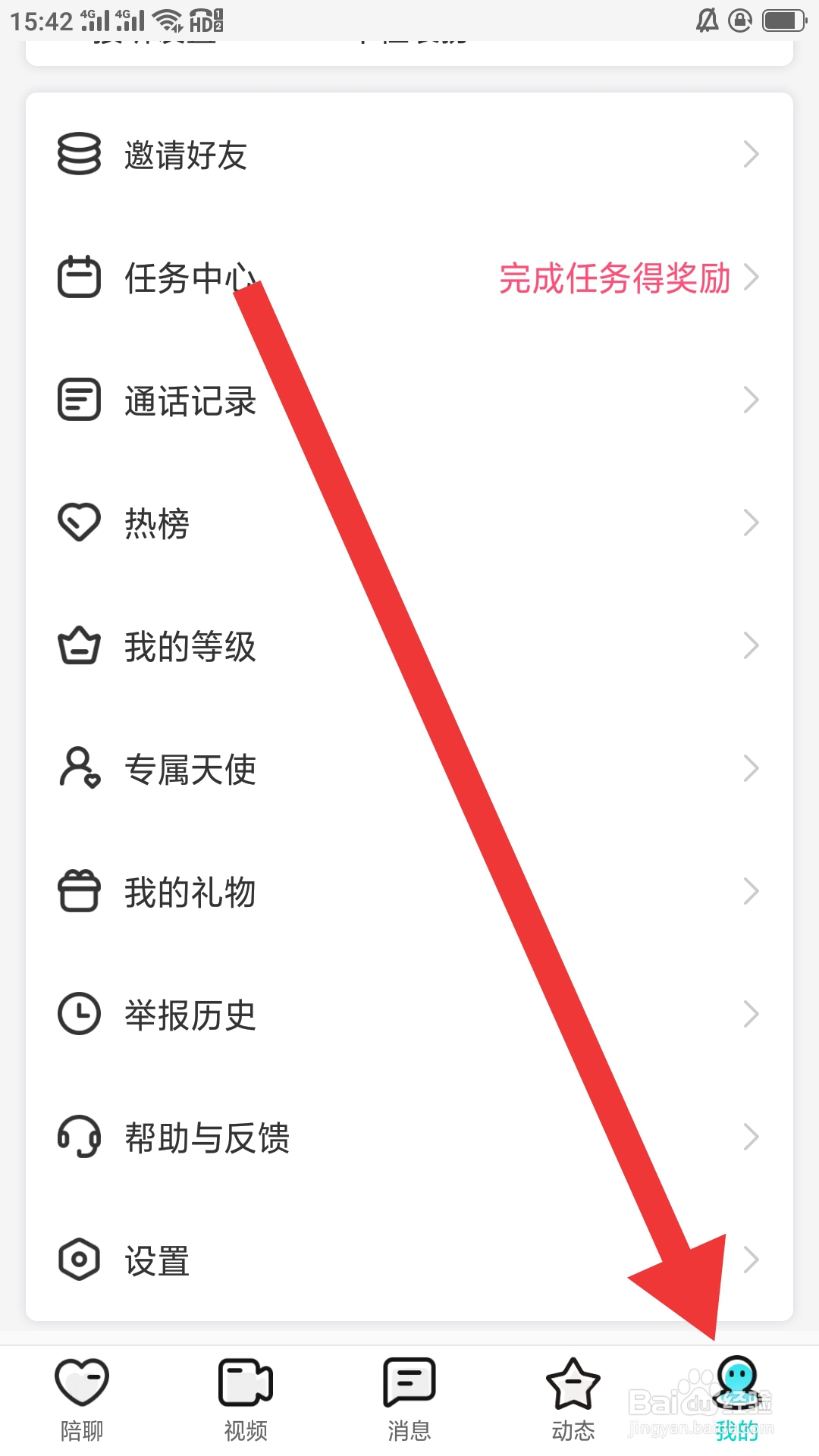Open settings via the 设置 gear icon
The width and height of the screenshot is (819, 1456).
79,1260
